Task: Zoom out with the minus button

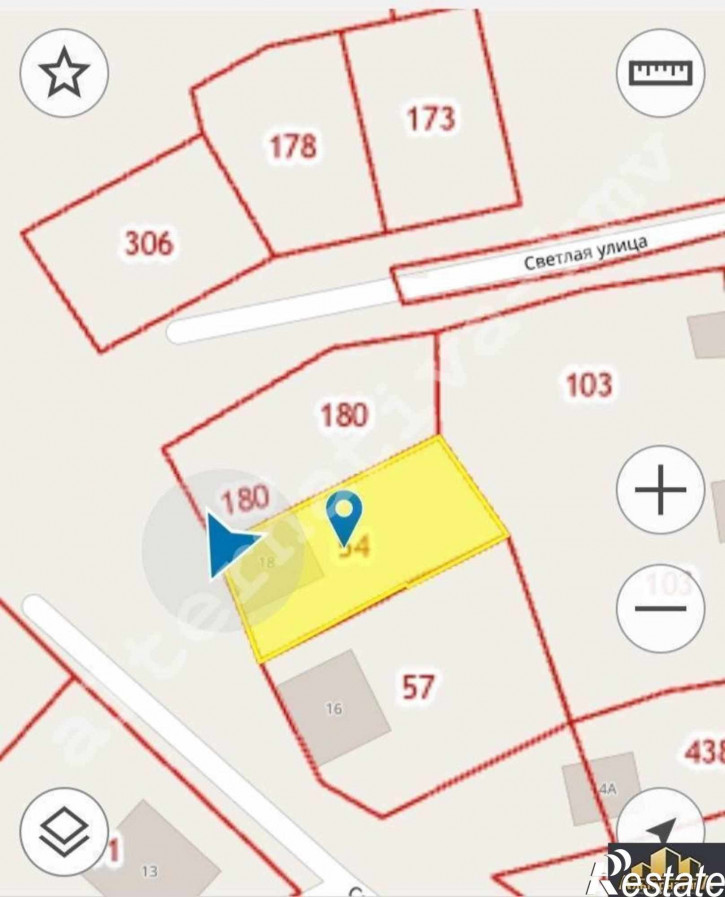Action: (x=660, y=609)
